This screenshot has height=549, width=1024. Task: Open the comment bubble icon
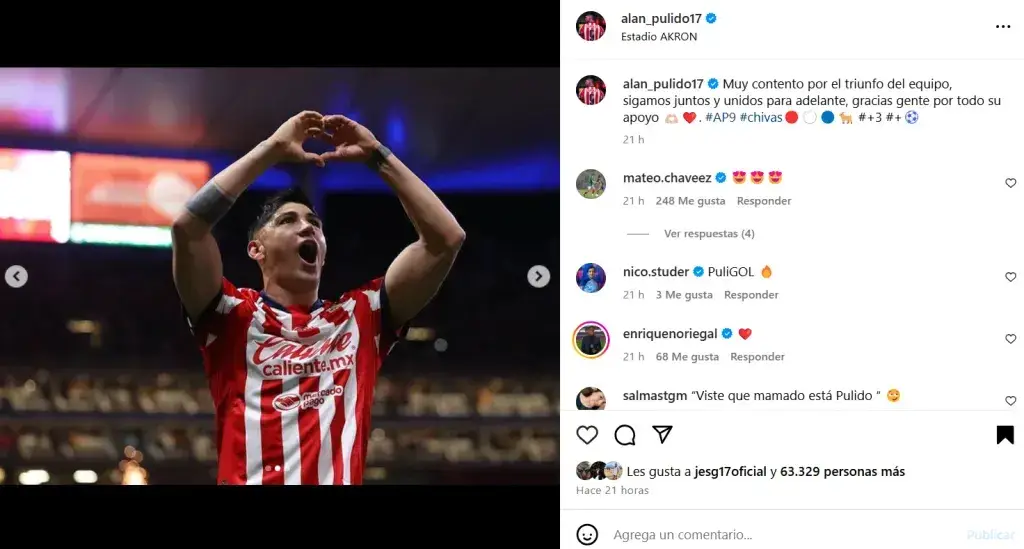pyautogui.click(x=625, y=435)
